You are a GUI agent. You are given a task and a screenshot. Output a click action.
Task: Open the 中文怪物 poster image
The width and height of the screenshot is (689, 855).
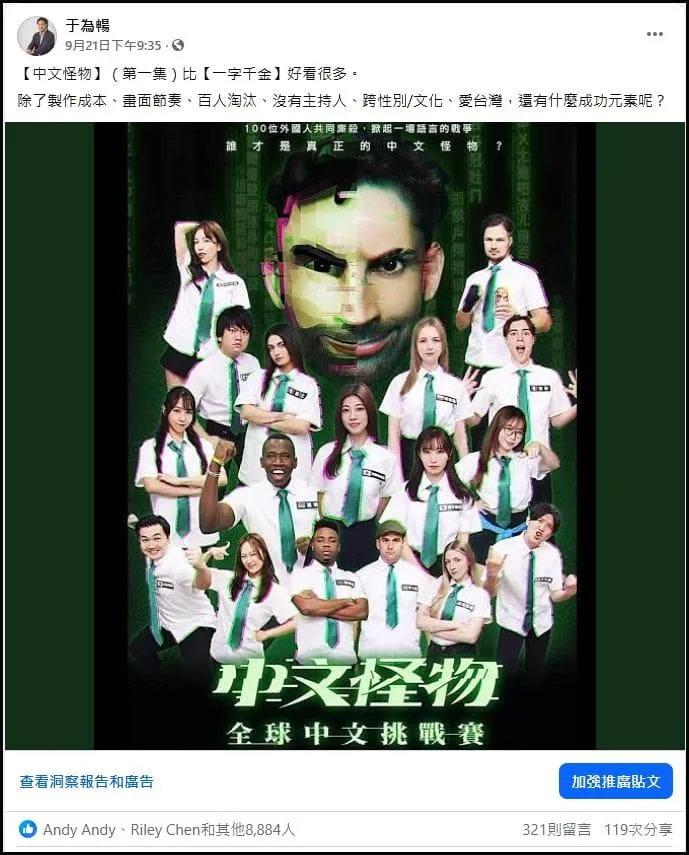coord(344,435)
